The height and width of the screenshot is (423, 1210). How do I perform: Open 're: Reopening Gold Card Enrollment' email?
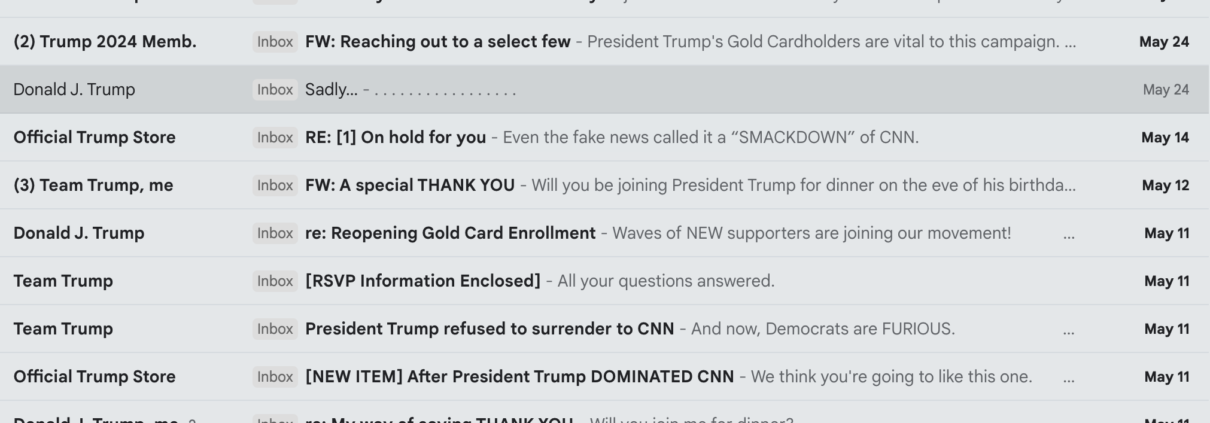tap(450, 234)
